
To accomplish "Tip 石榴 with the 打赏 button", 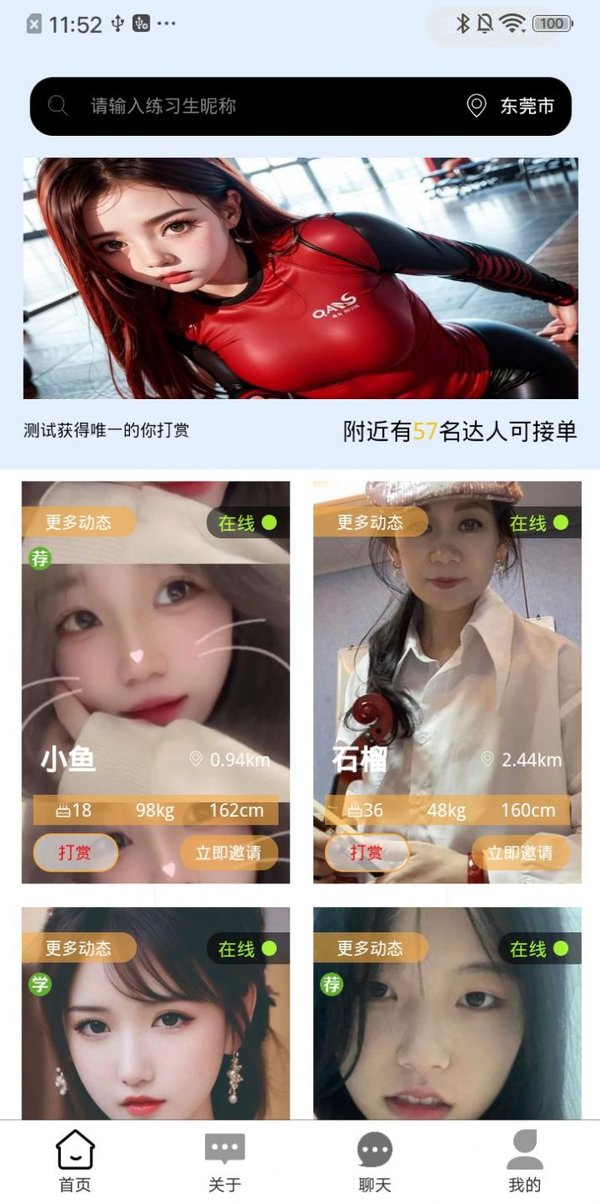I will coord(366,853).
